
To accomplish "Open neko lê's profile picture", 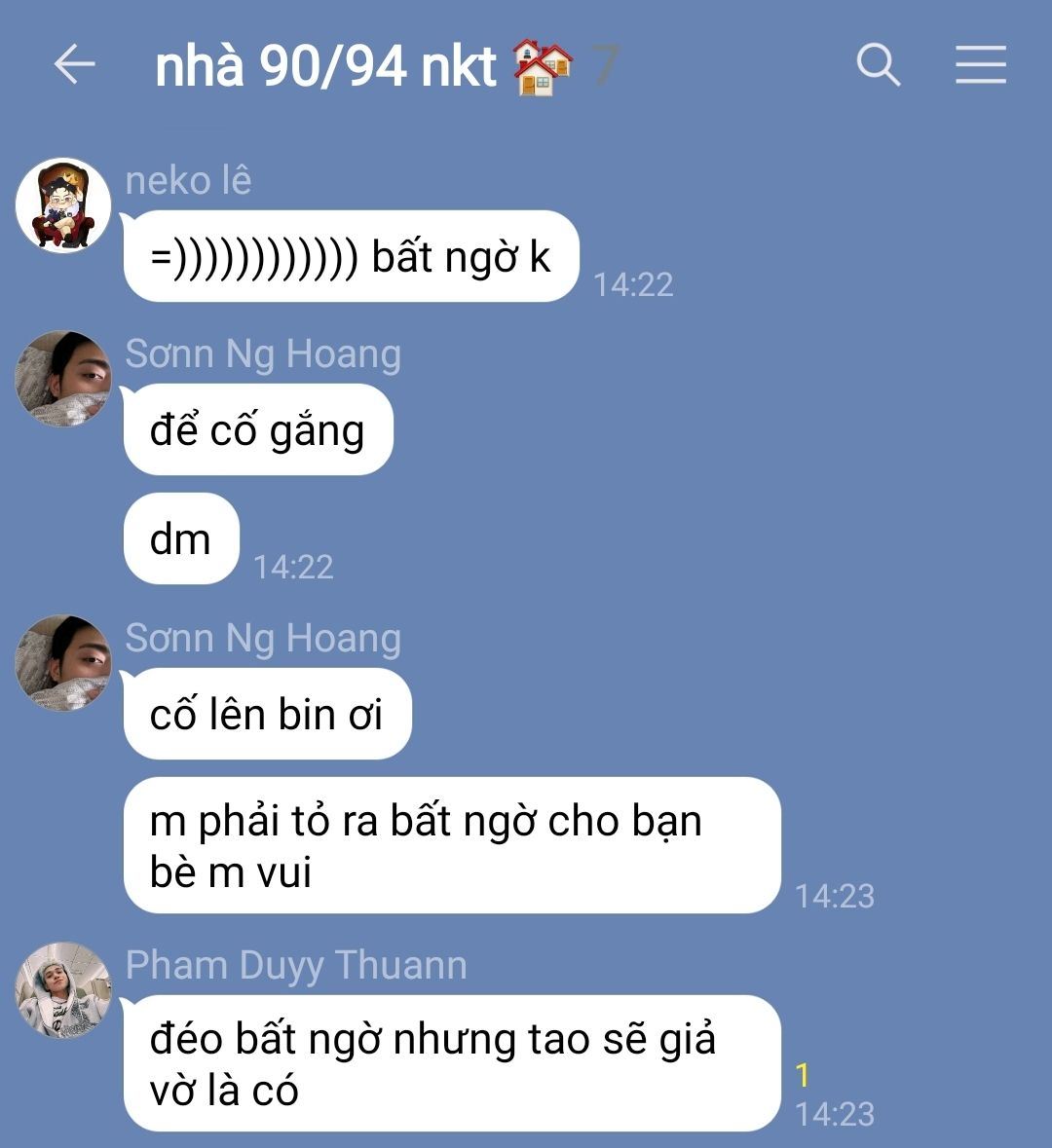I will click(63, 206).
